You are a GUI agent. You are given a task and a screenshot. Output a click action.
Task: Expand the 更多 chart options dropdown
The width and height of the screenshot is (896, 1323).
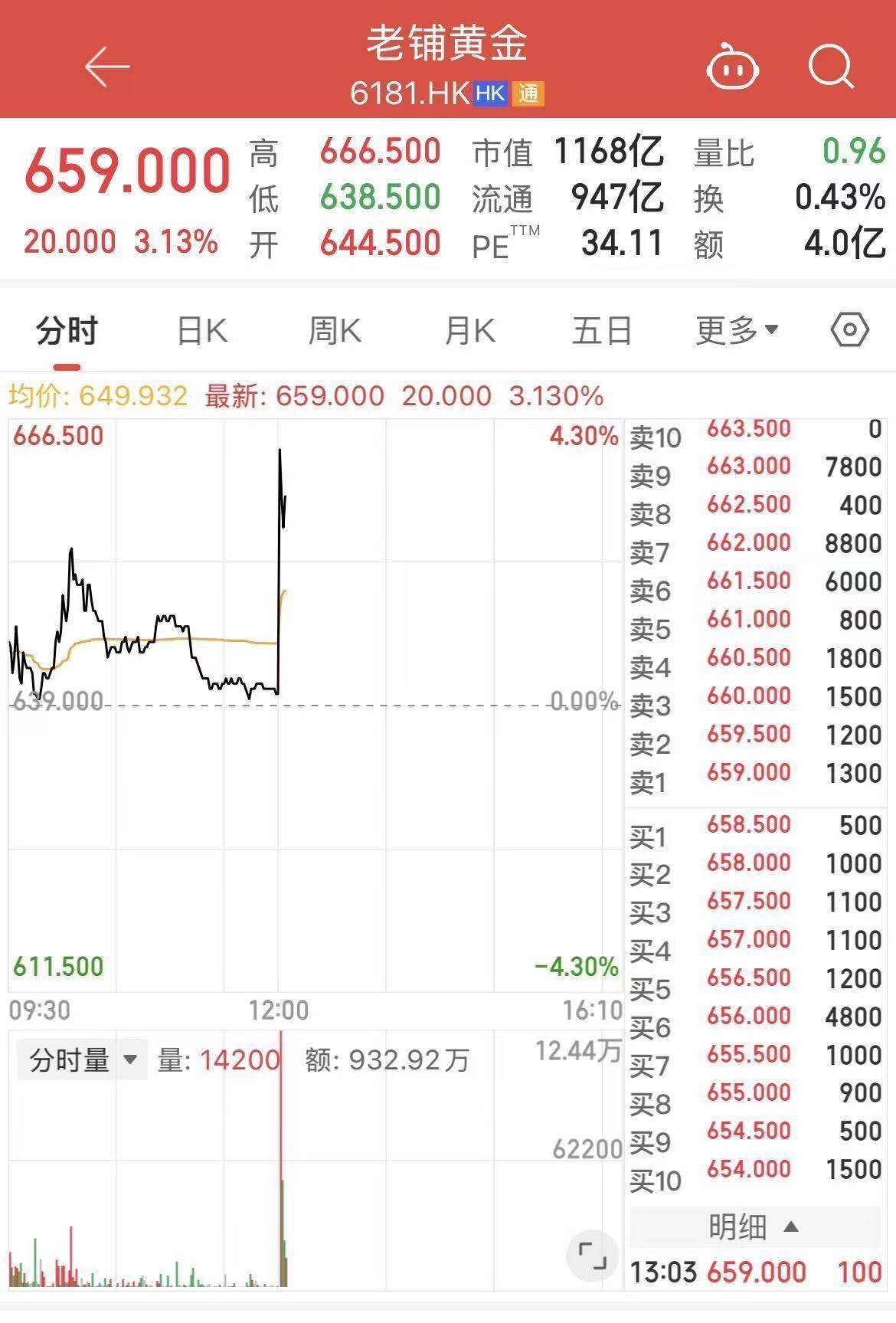click(x=737, y=331)
